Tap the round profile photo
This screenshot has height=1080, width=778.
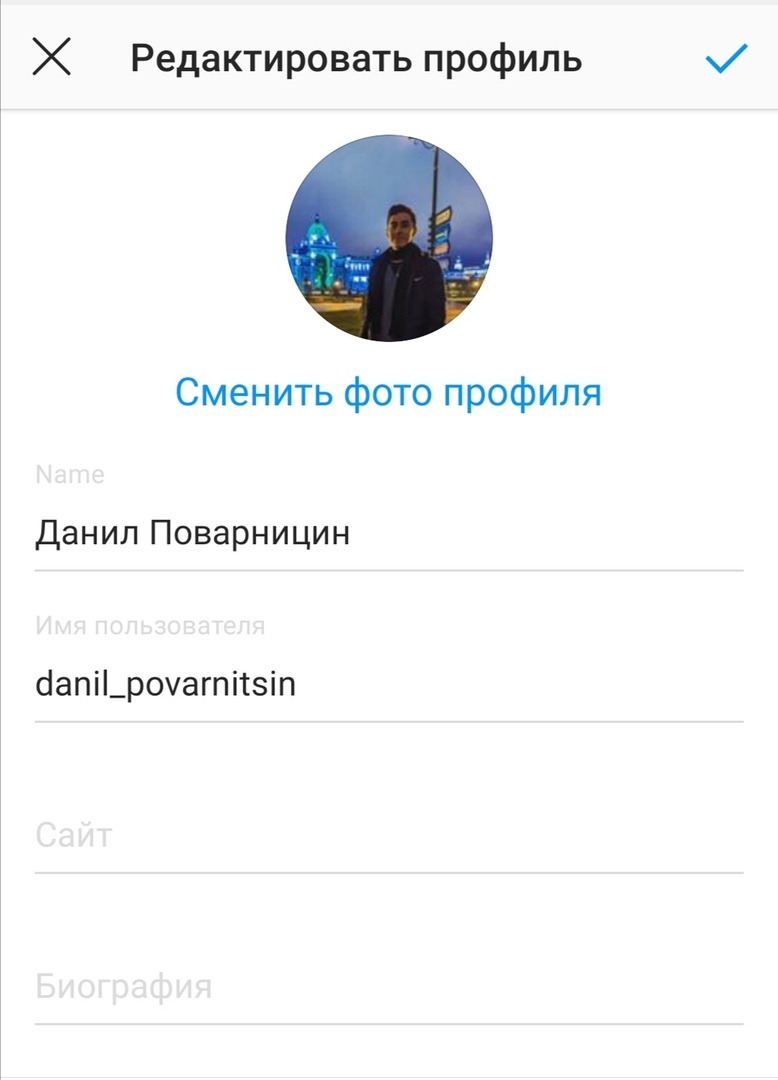389,238
